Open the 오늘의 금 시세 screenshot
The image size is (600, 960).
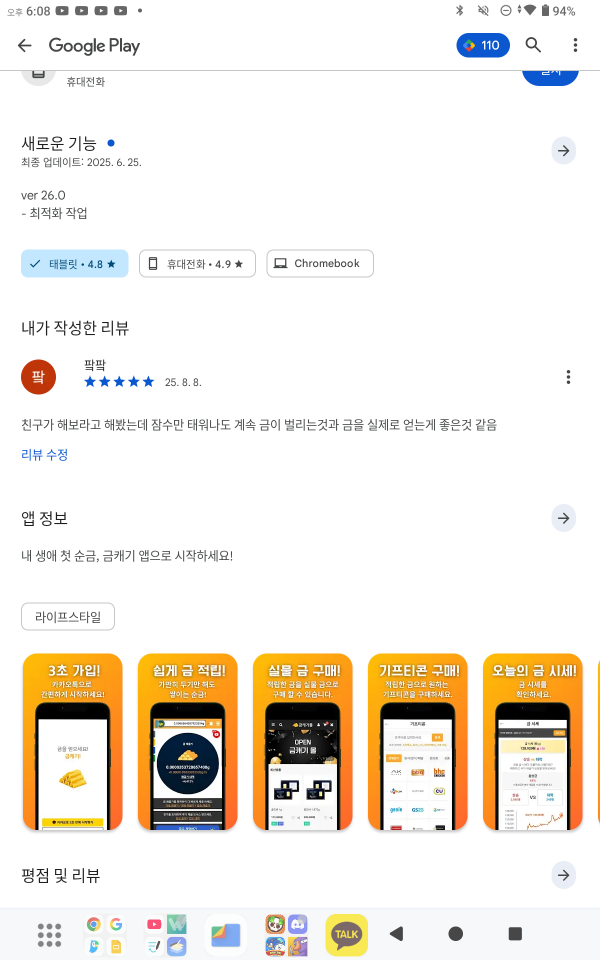click(x=533, y=742)
